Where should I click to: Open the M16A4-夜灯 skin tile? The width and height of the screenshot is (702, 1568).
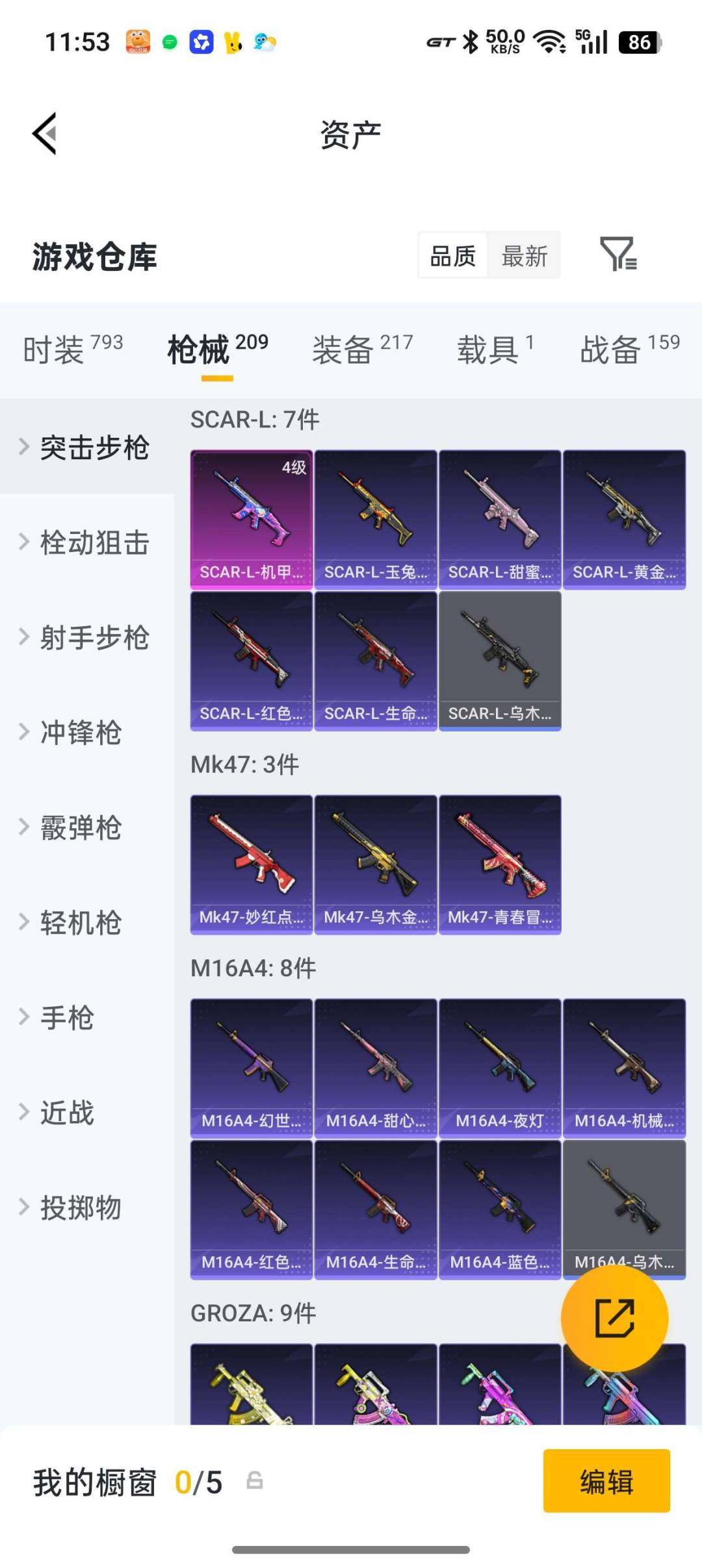[x=499, y=1068]
